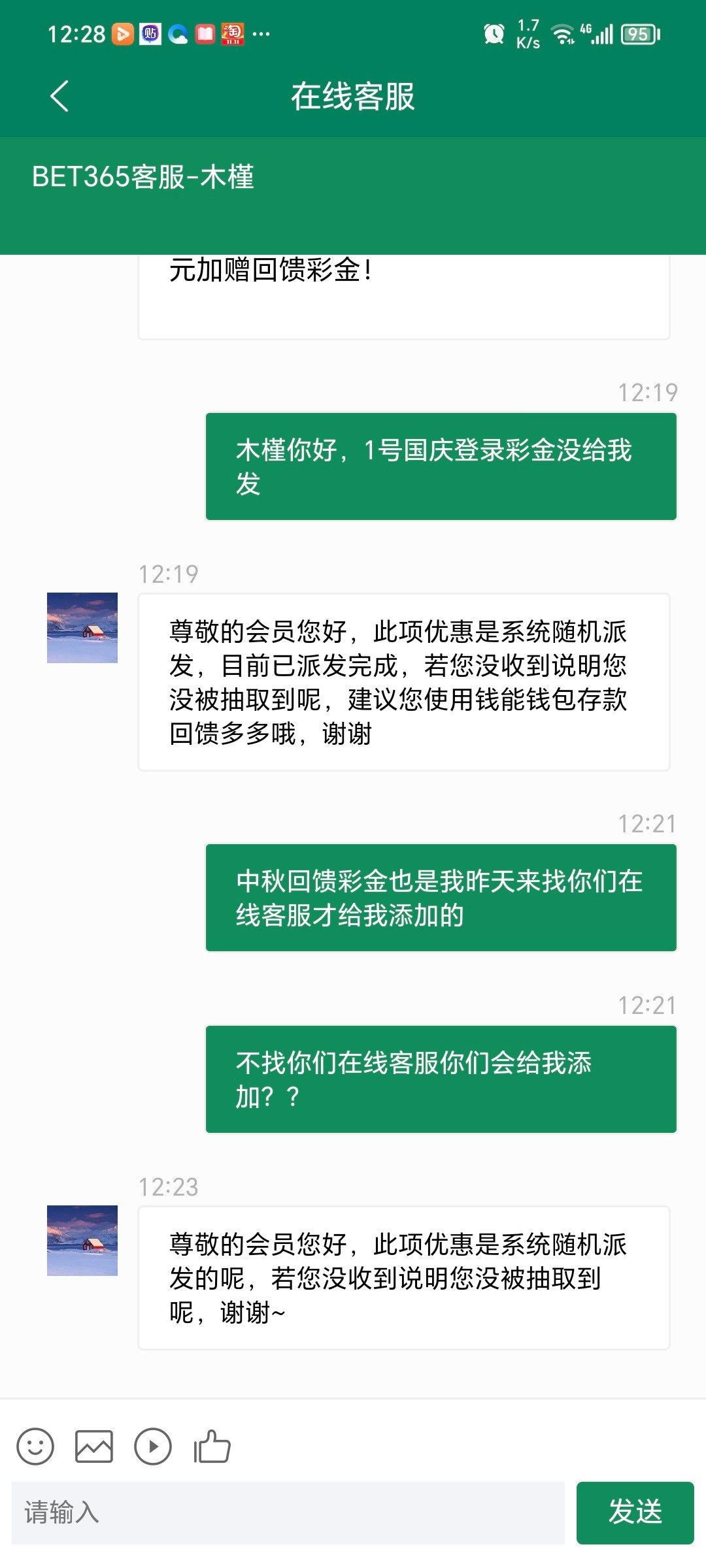Tap the Taobao icon in the status bar
Image resolution: width=706 pixels, height=1568 pixels.
click(232, 33)
